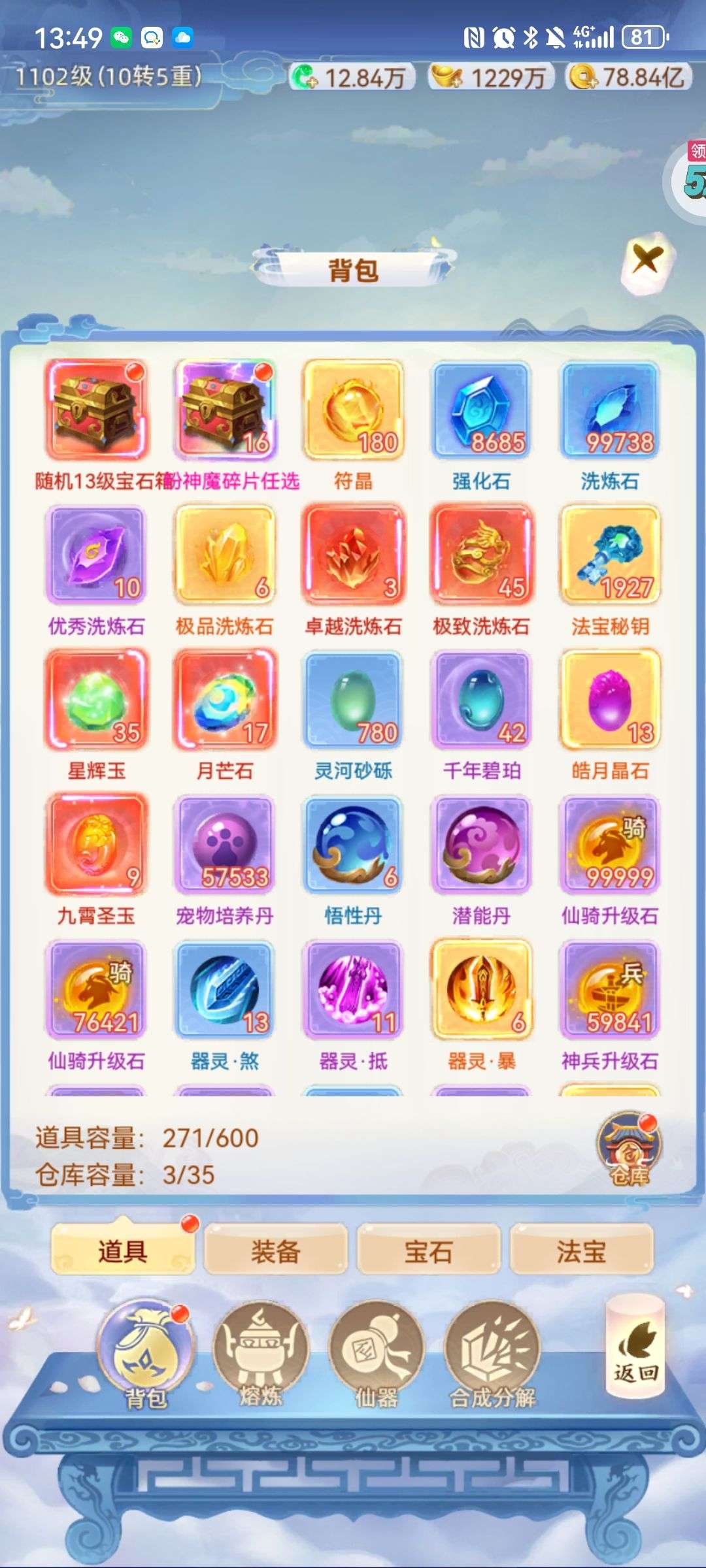706x1568 pixels.
Task: Select the 器灵·暴 item
Action: coord(481,990)
